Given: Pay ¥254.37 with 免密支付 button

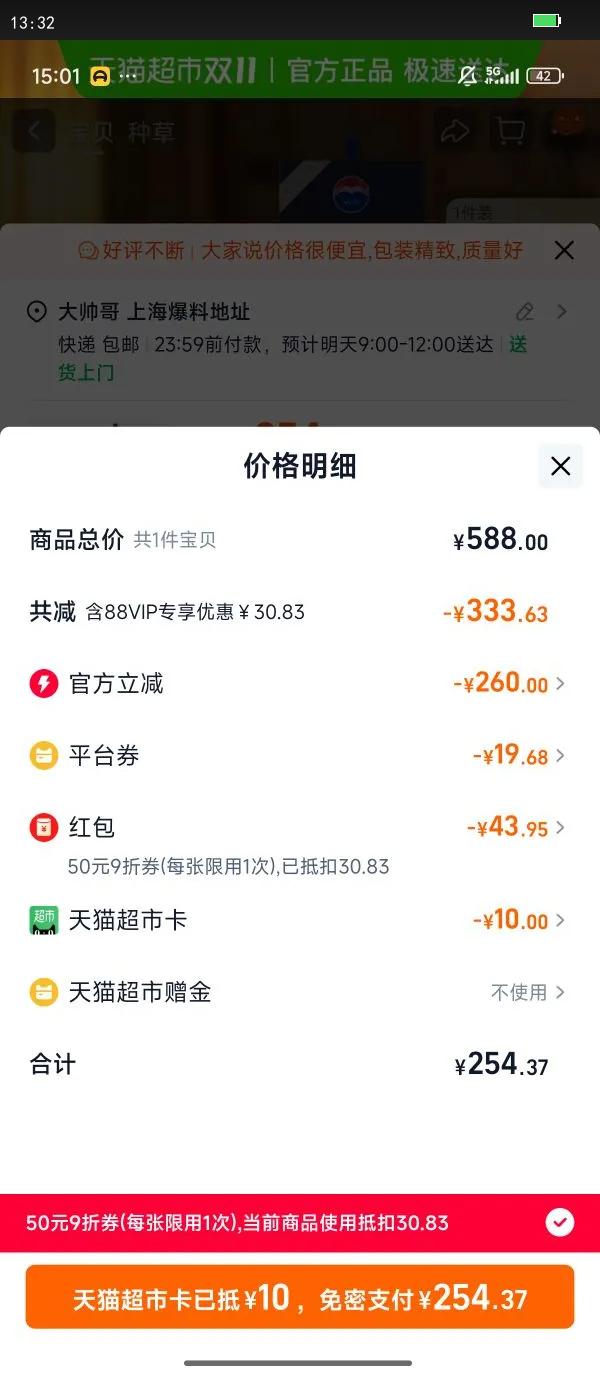Looking at the screenshot, I should (x=300, y=1298).
